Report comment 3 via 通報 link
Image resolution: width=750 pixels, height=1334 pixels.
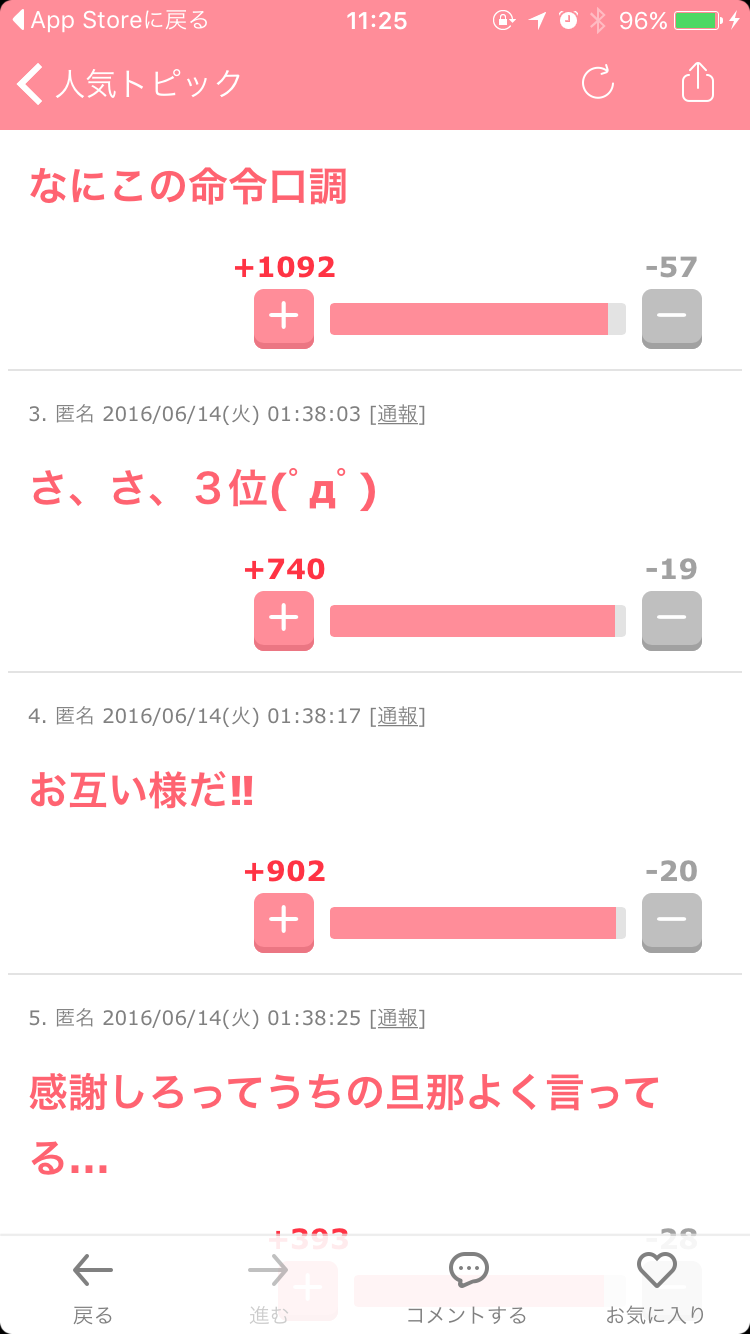tap(398, 414)
